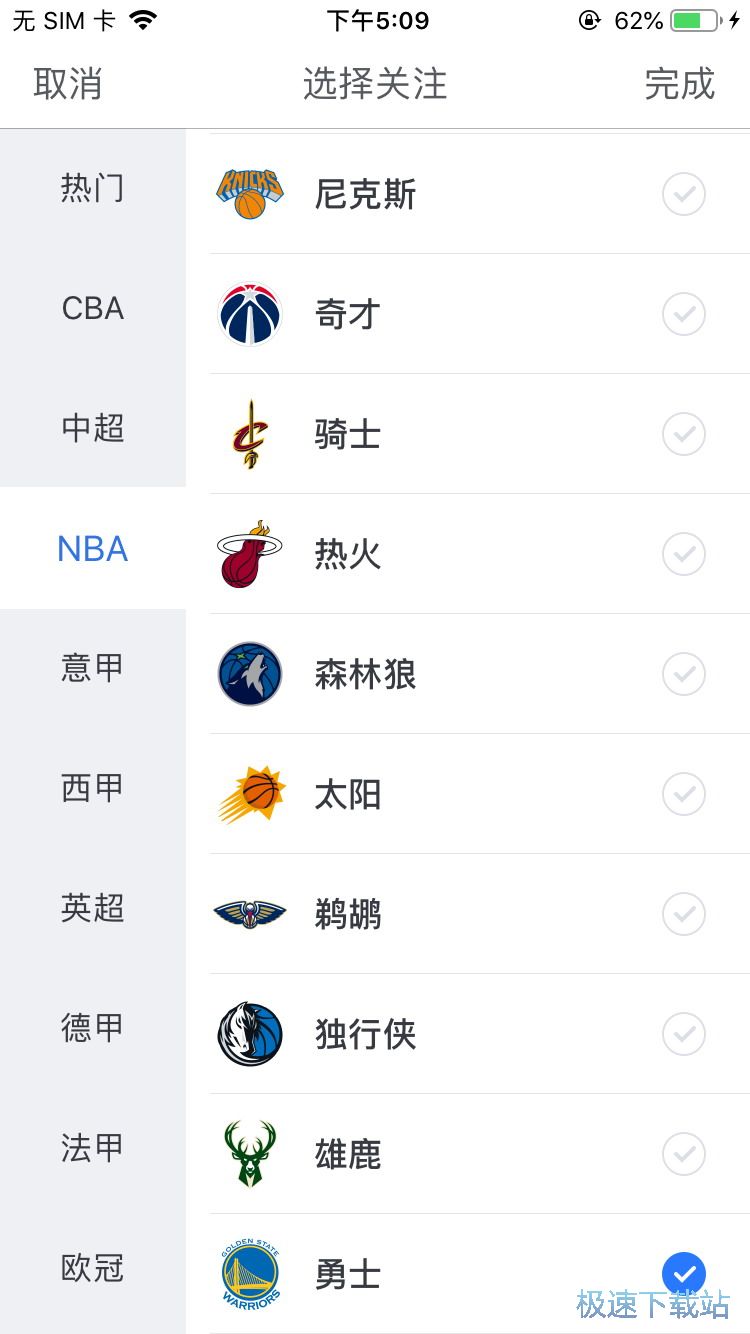Select the checkmark next to 雄鹿
The image size is (750, 1334).
click(x=683, y=1153)
